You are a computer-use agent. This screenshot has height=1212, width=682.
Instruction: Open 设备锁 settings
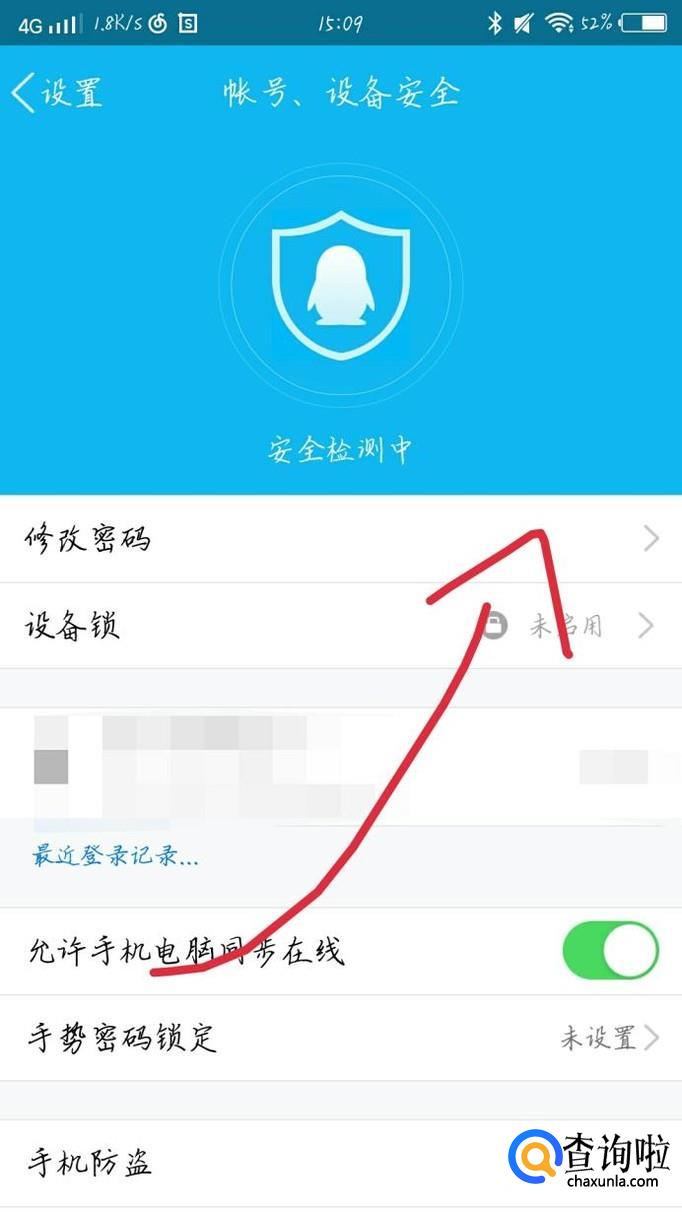point(340,626)
